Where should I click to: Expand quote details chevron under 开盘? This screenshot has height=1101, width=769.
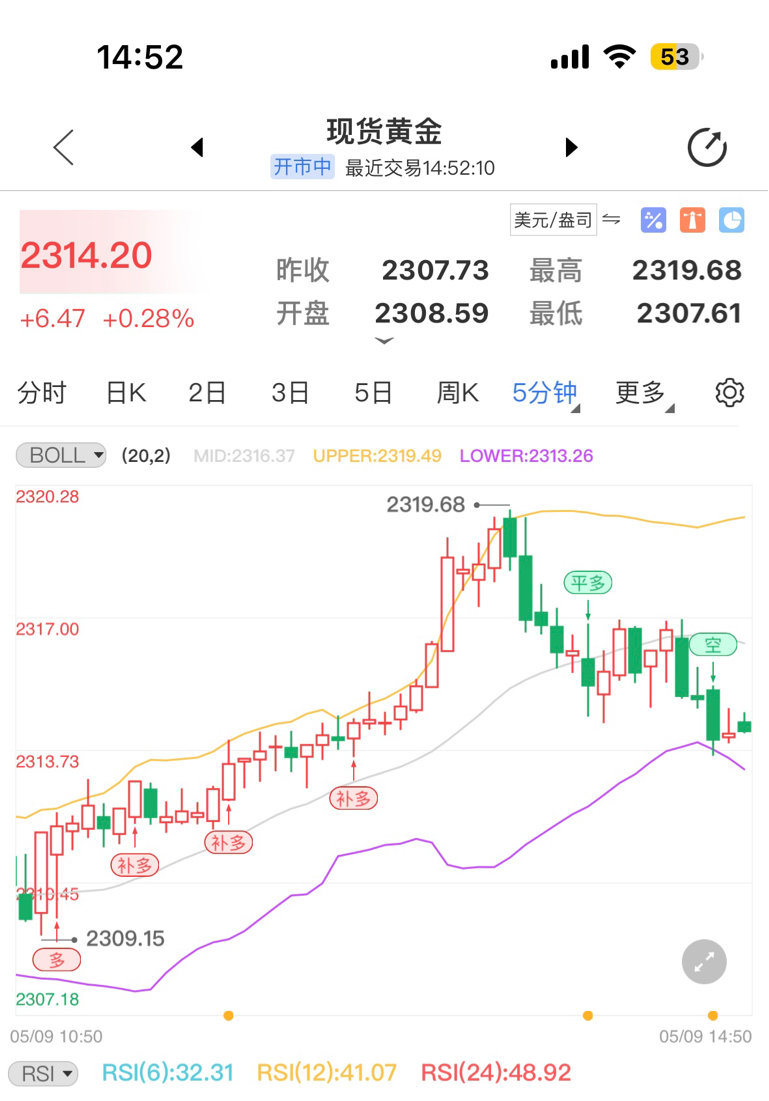(384, 341)
